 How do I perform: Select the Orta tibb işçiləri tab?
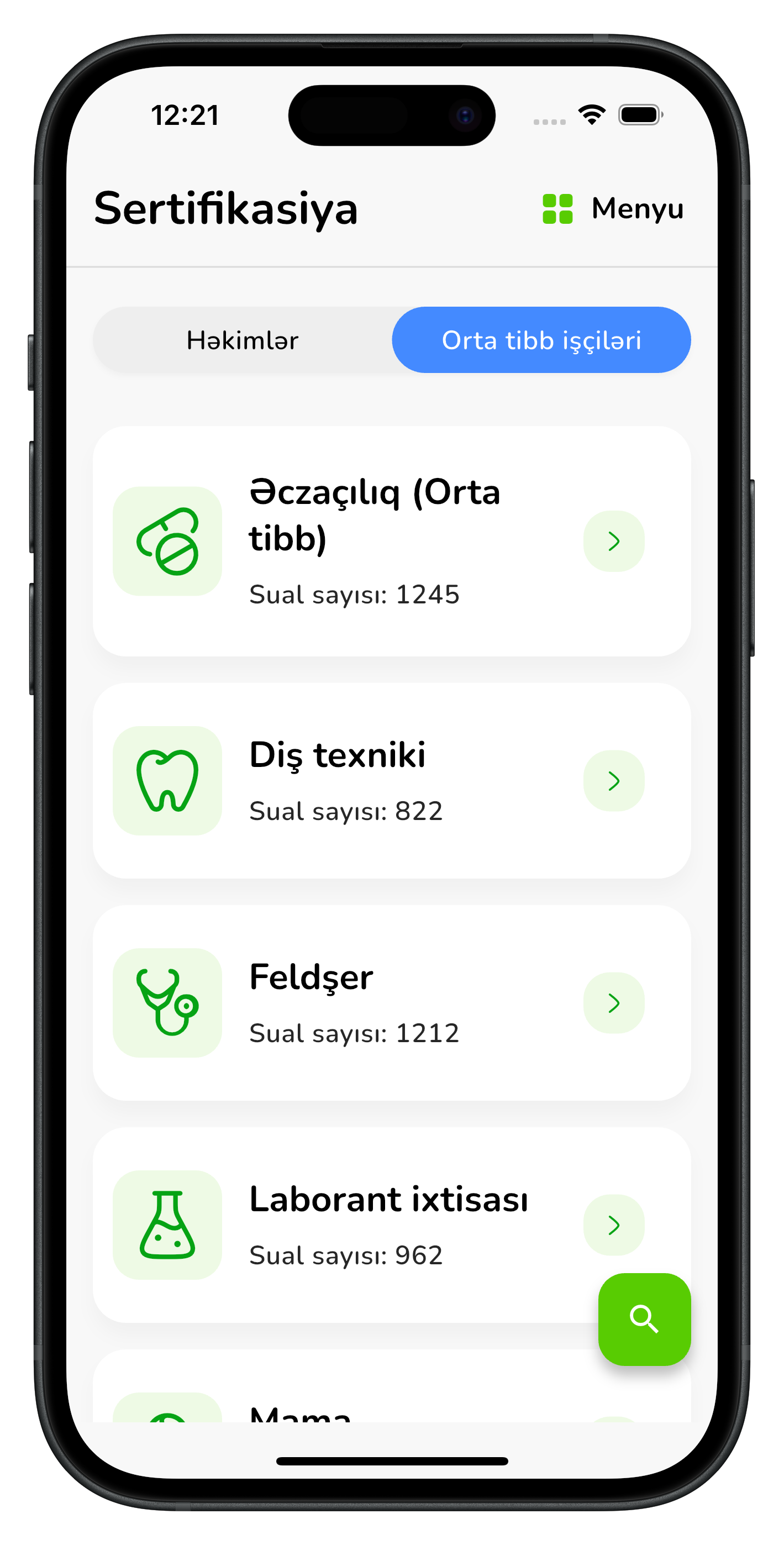[x=541, y=340]
